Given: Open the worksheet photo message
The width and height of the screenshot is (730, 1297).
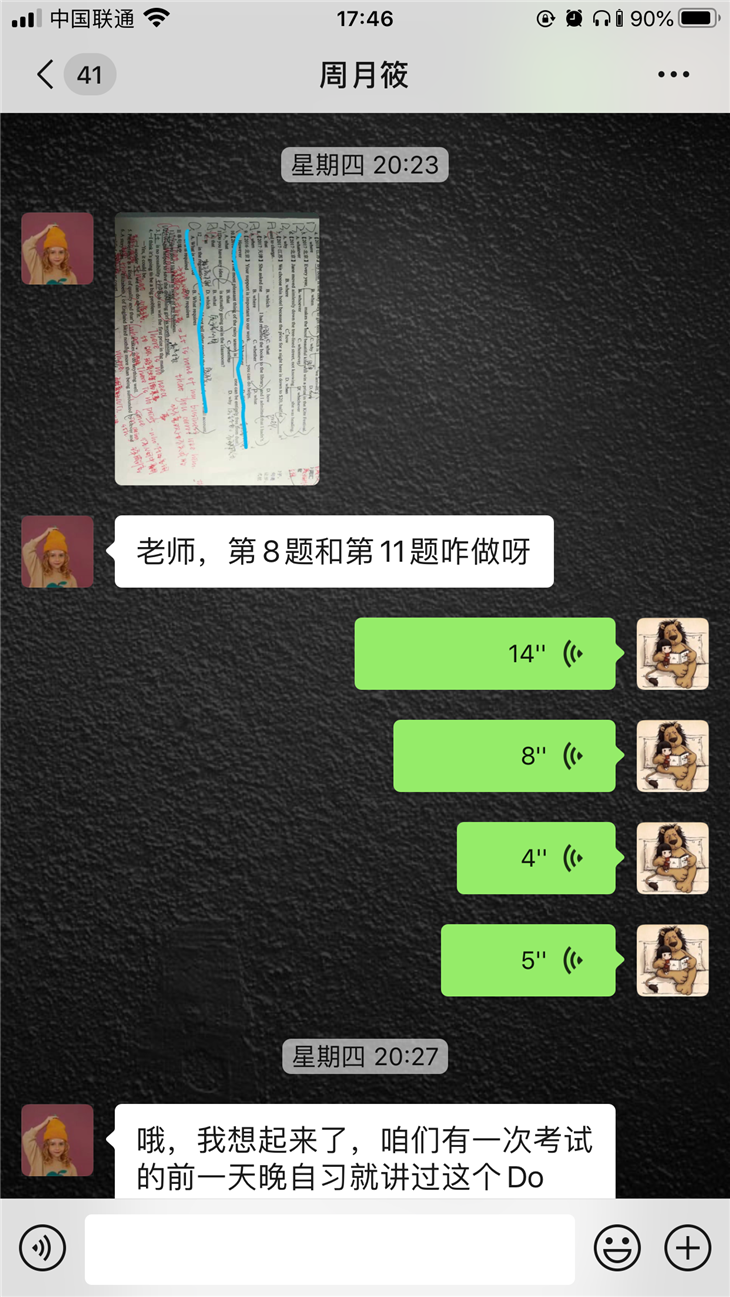Looking at the screenshot, I should 217,350.
